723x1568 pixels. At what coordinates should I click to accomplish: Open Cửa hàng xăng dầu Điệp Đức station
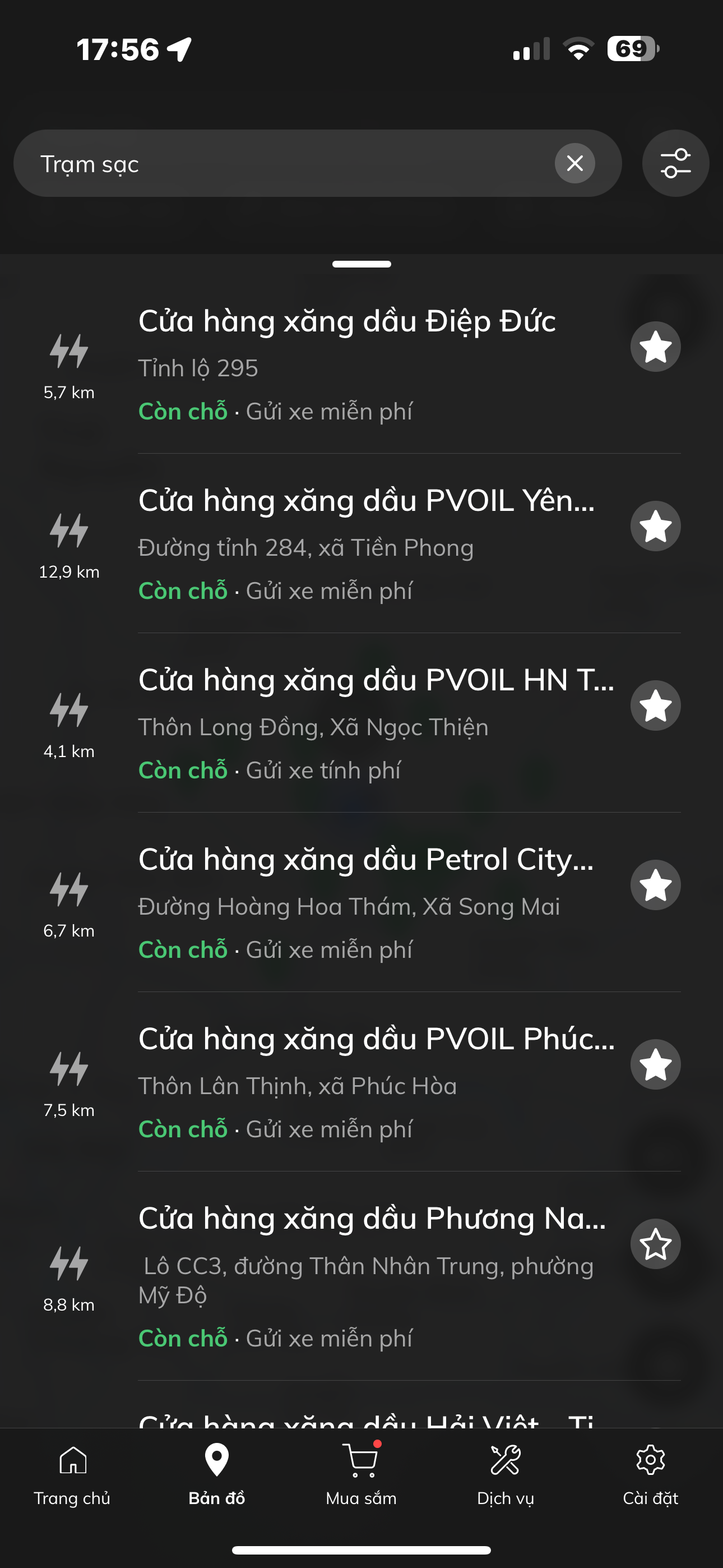click(x=347, y=321)
